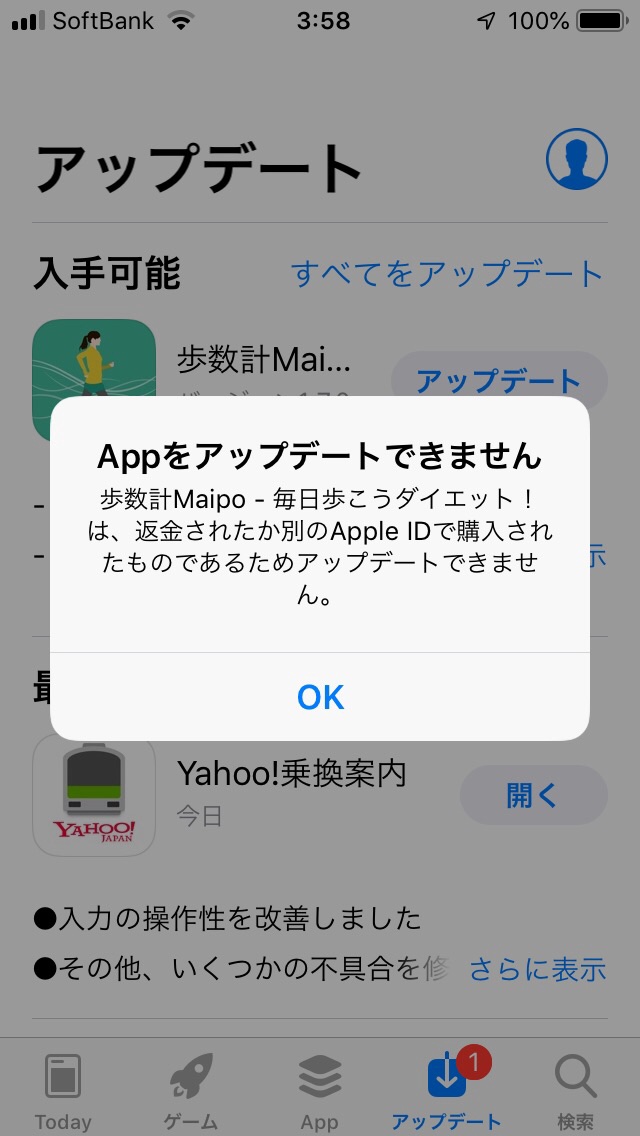This screenshot has height=1136, width=640.
Task: Dismiss the alert with OK
Action: click(x=320, y=696)
